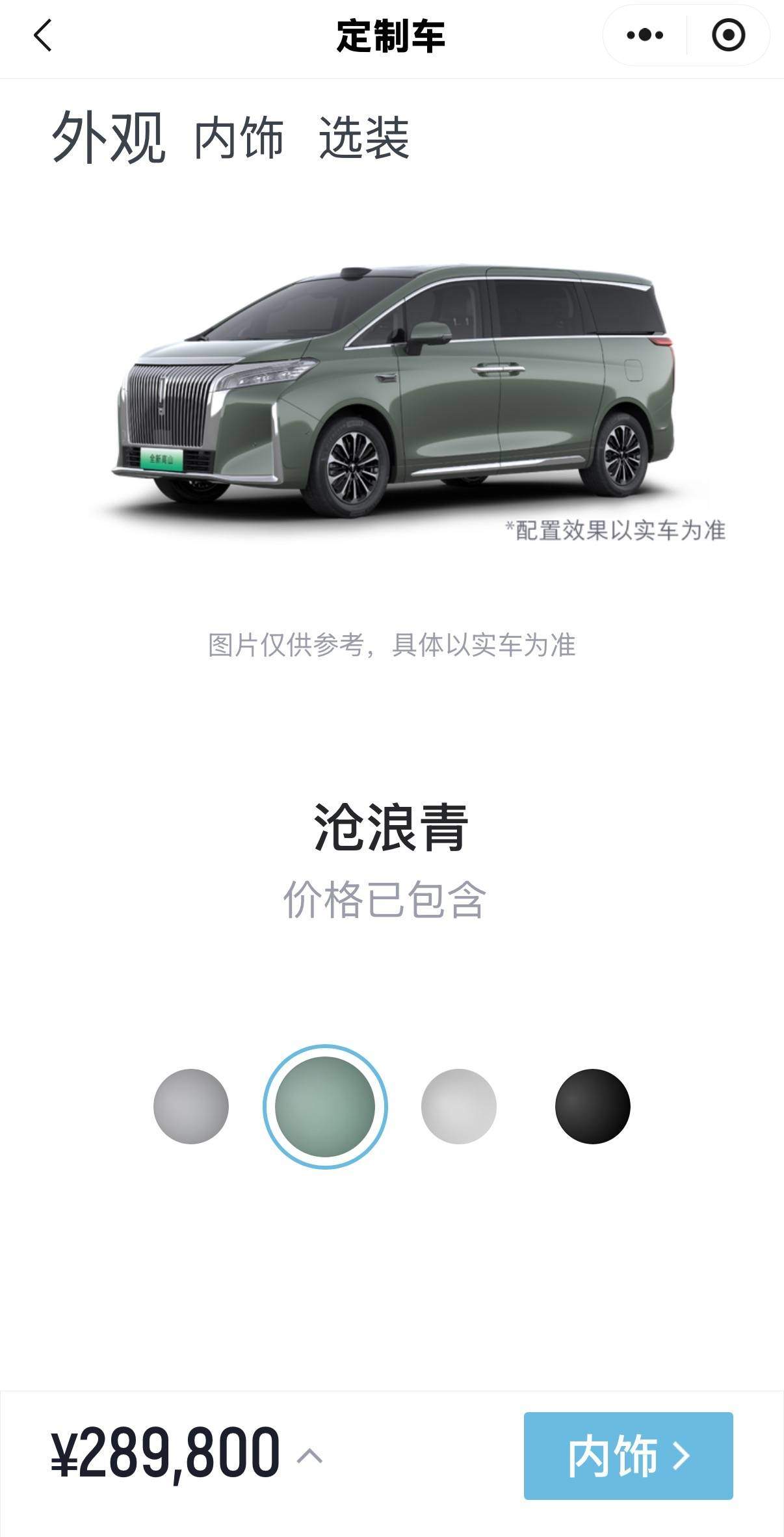Go back from the 定制车 page
The height and width of the screenshot is (1537, 784).
coord(43,35)
